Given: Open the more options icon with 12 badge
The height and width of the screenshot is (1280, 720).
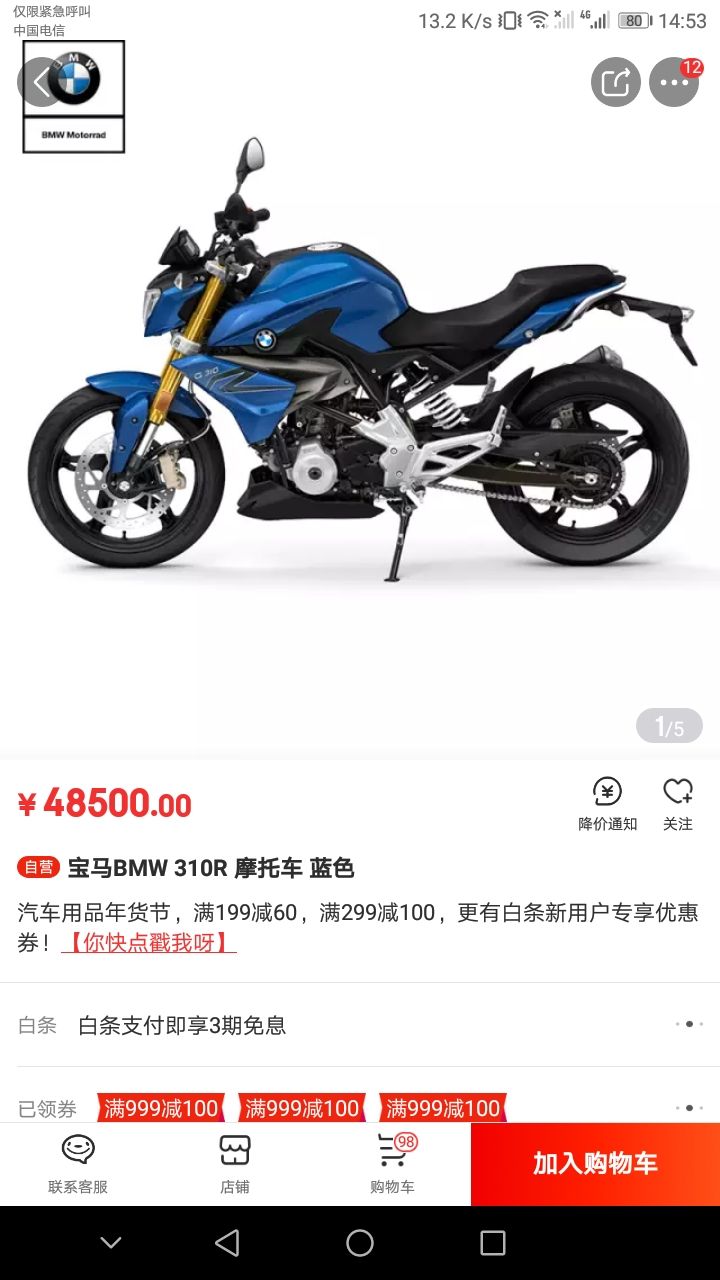Looking at the screenshot, I should tap(675, 82).
